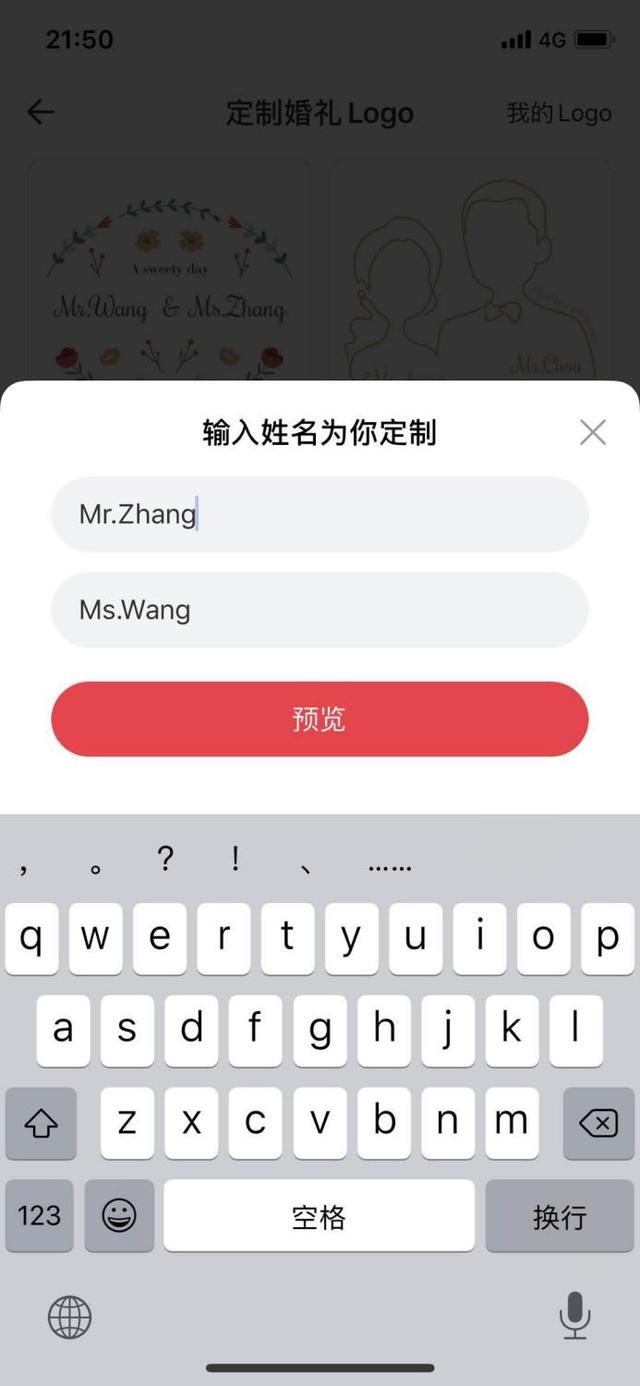Image resolution: width=640 pixels, height=1386 pixels.
Task: Tap the Mr.Zhang name field
Action: click(x=320, y=514)
